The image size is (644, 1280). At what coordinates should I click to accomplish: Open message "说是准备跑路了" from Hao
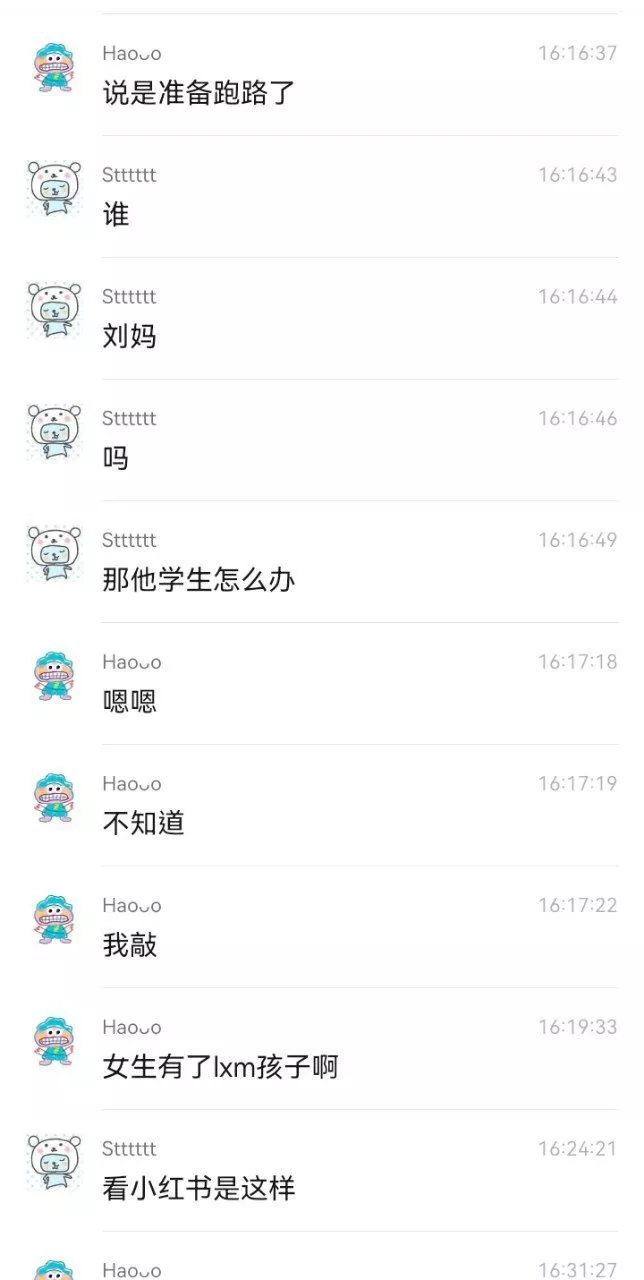[x=199, y=94]
